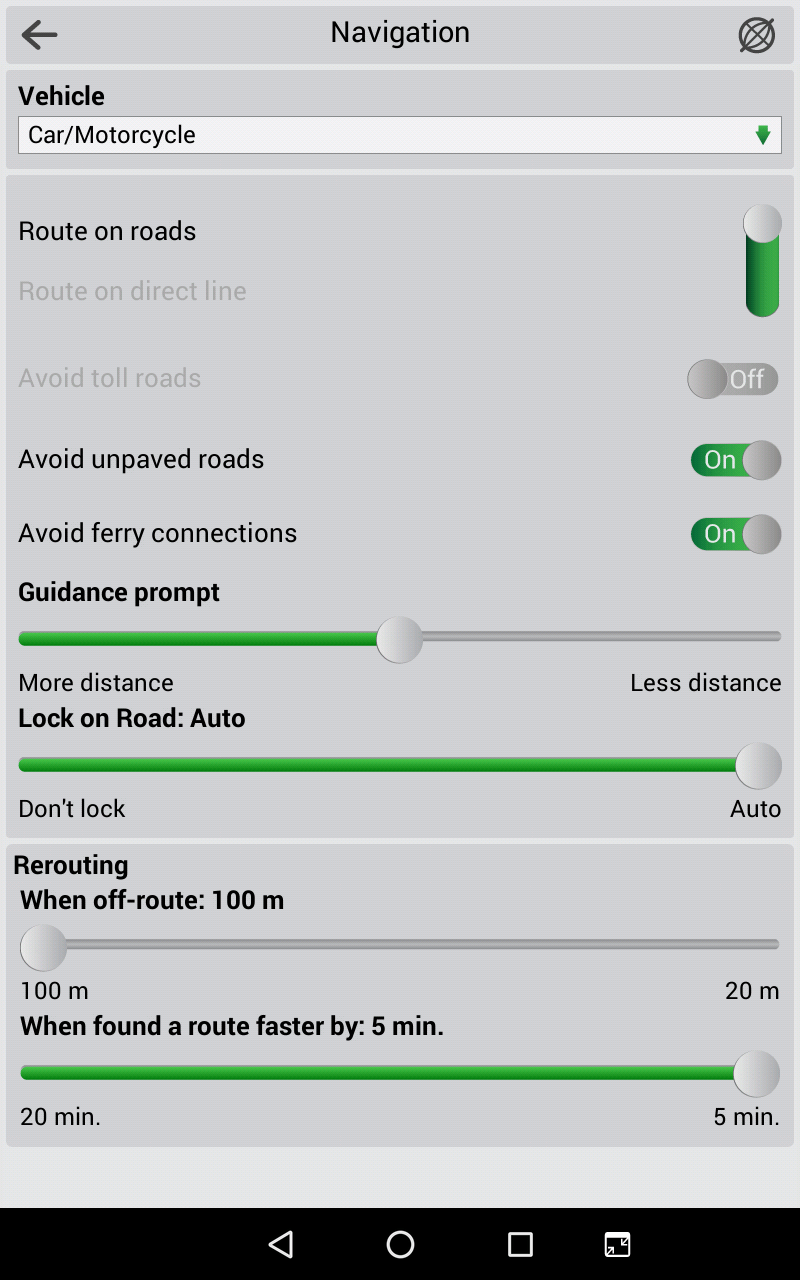
Task: Tap the system home button
Action: [400, 1244]
